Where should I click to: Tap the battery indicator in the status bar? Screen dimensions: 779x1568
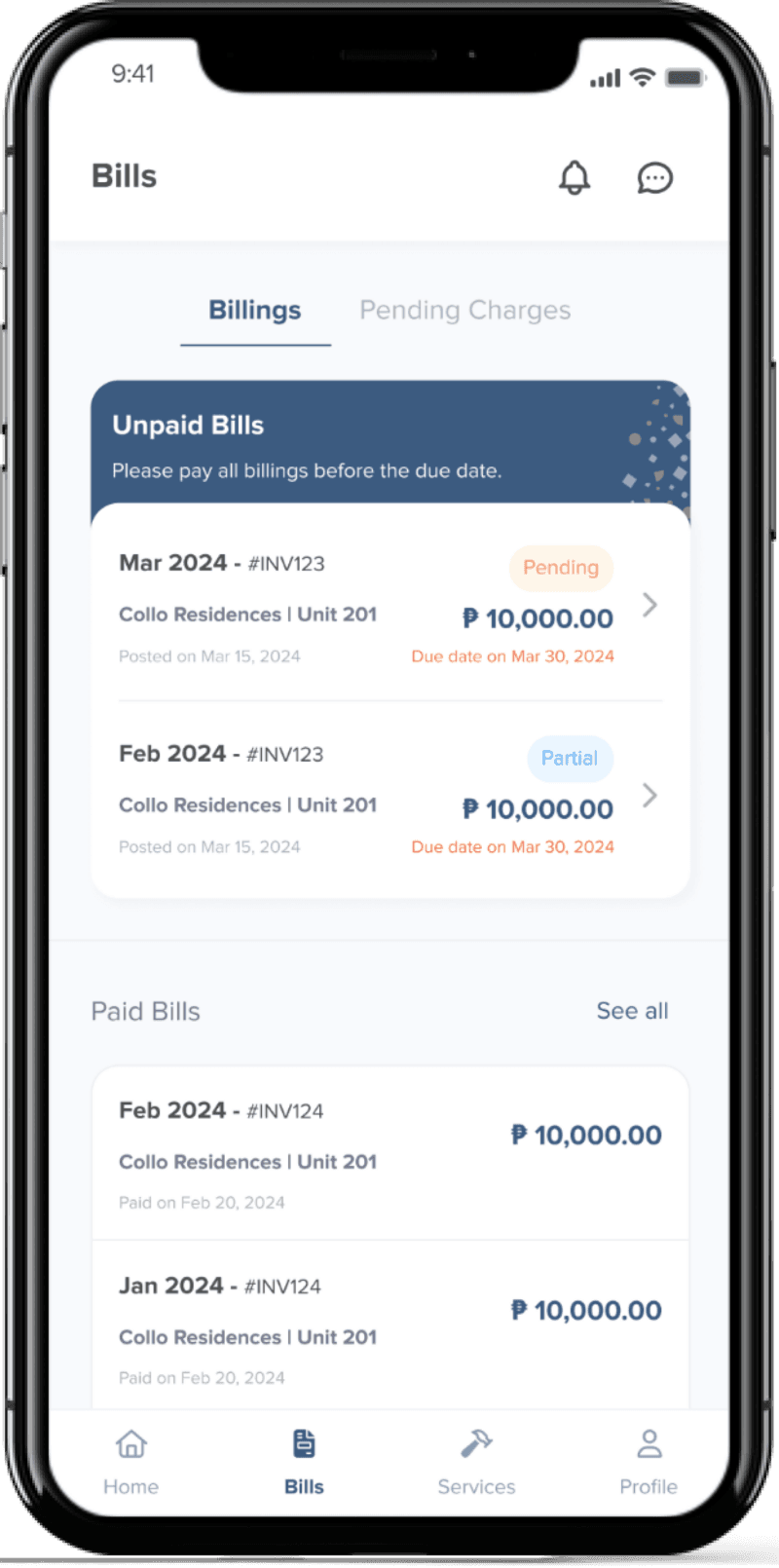[685, 78]
